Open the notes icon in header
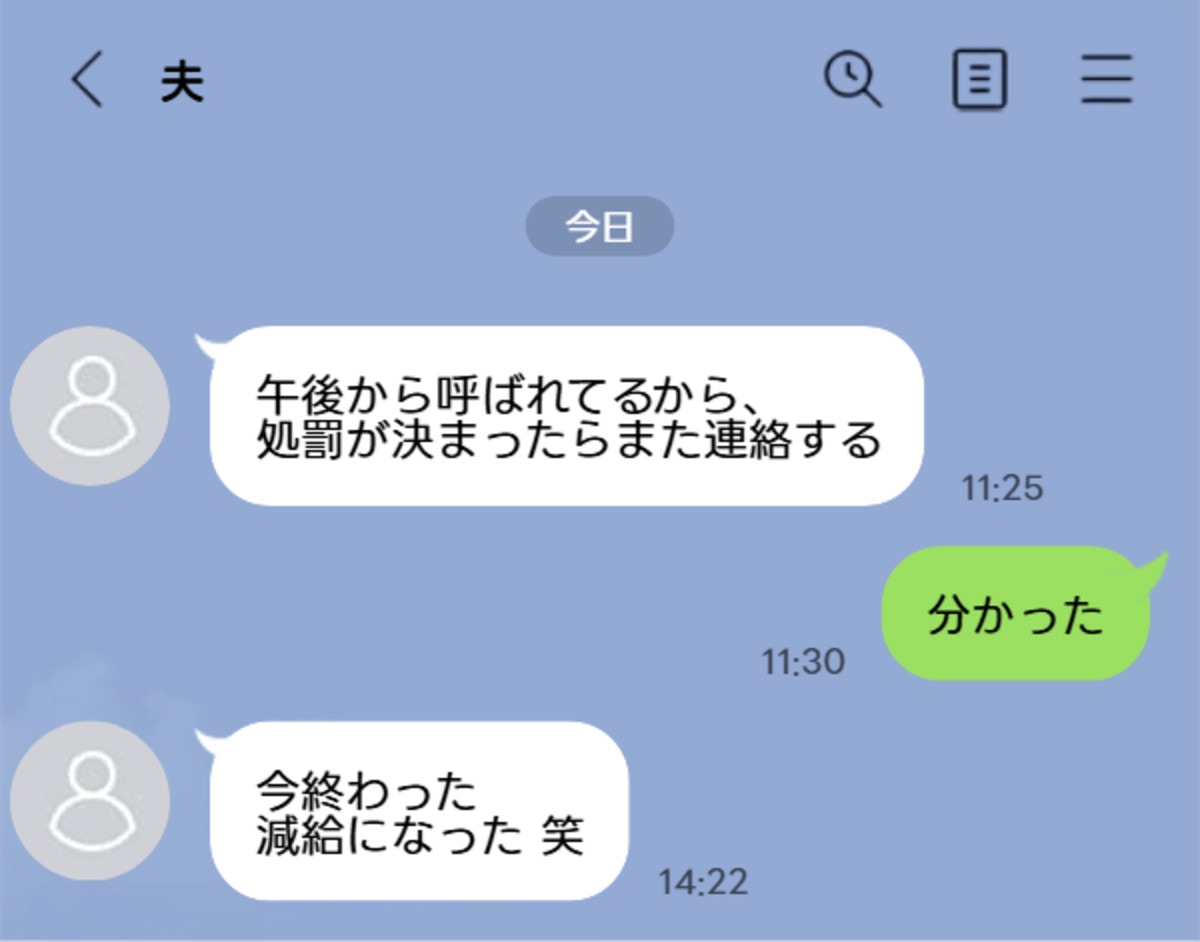The height and width of the screenshot is (942, 1200). pyautogui.click(x=979, y=80)
